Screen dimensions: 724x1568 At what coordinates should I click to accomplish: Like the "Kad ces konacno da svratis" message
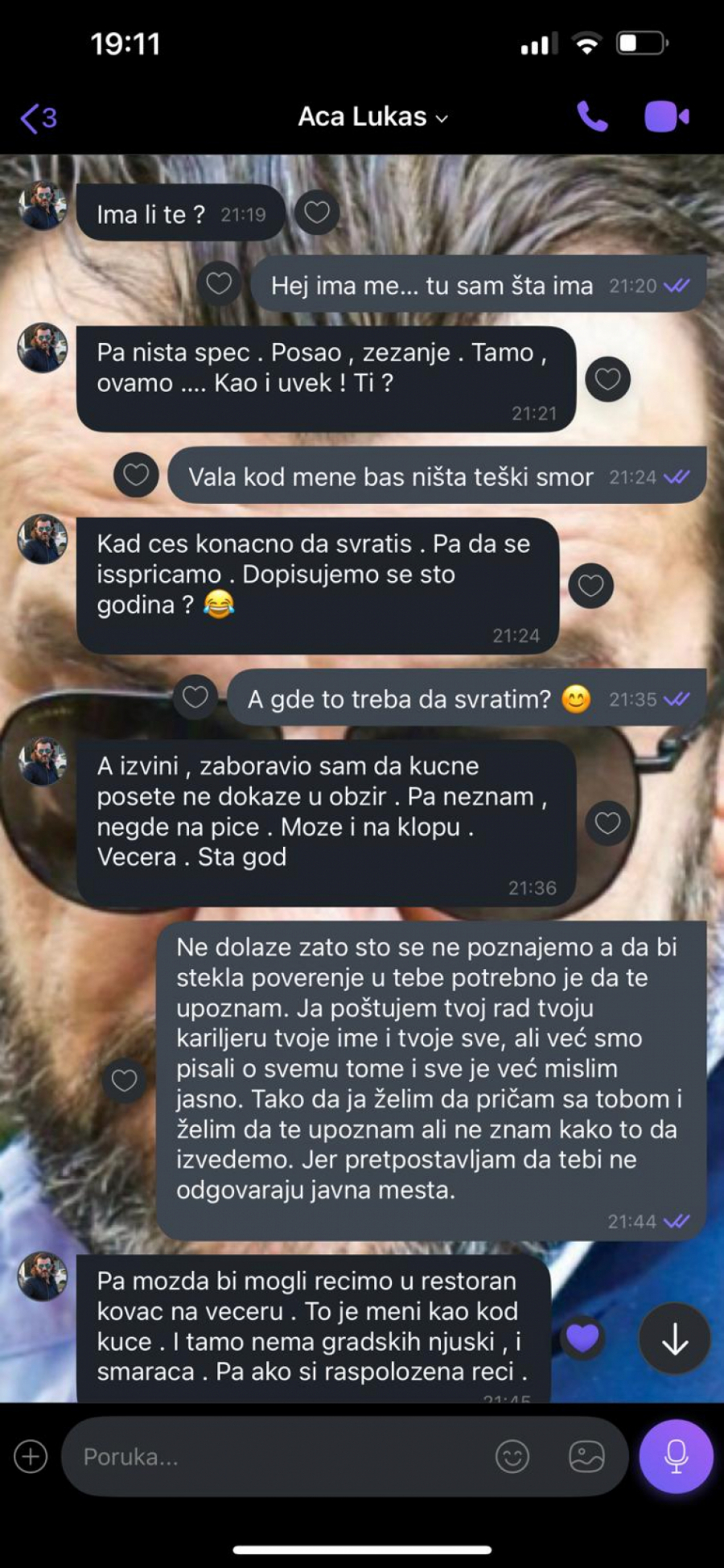point(590,585)
